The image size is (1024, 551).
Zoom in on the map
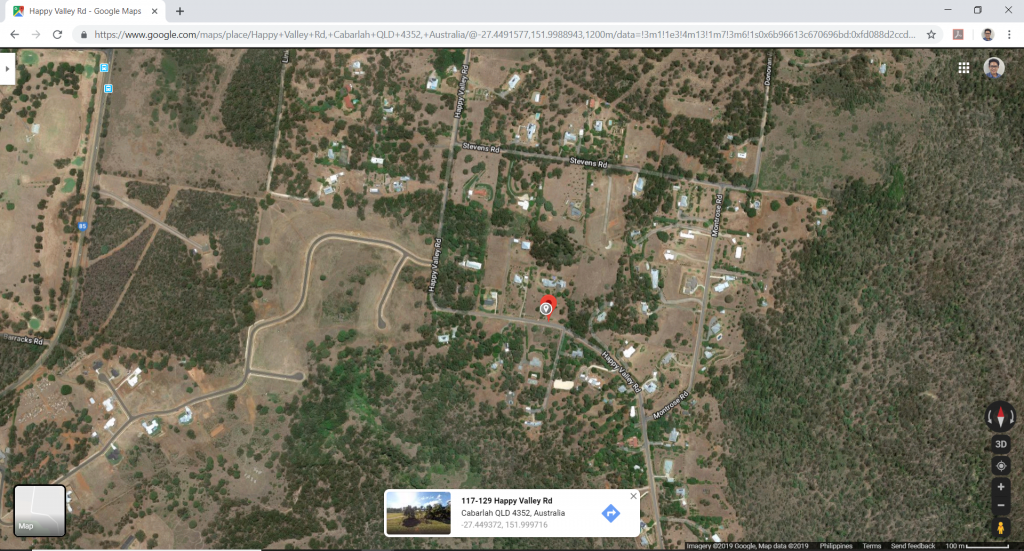point(1001,487)
